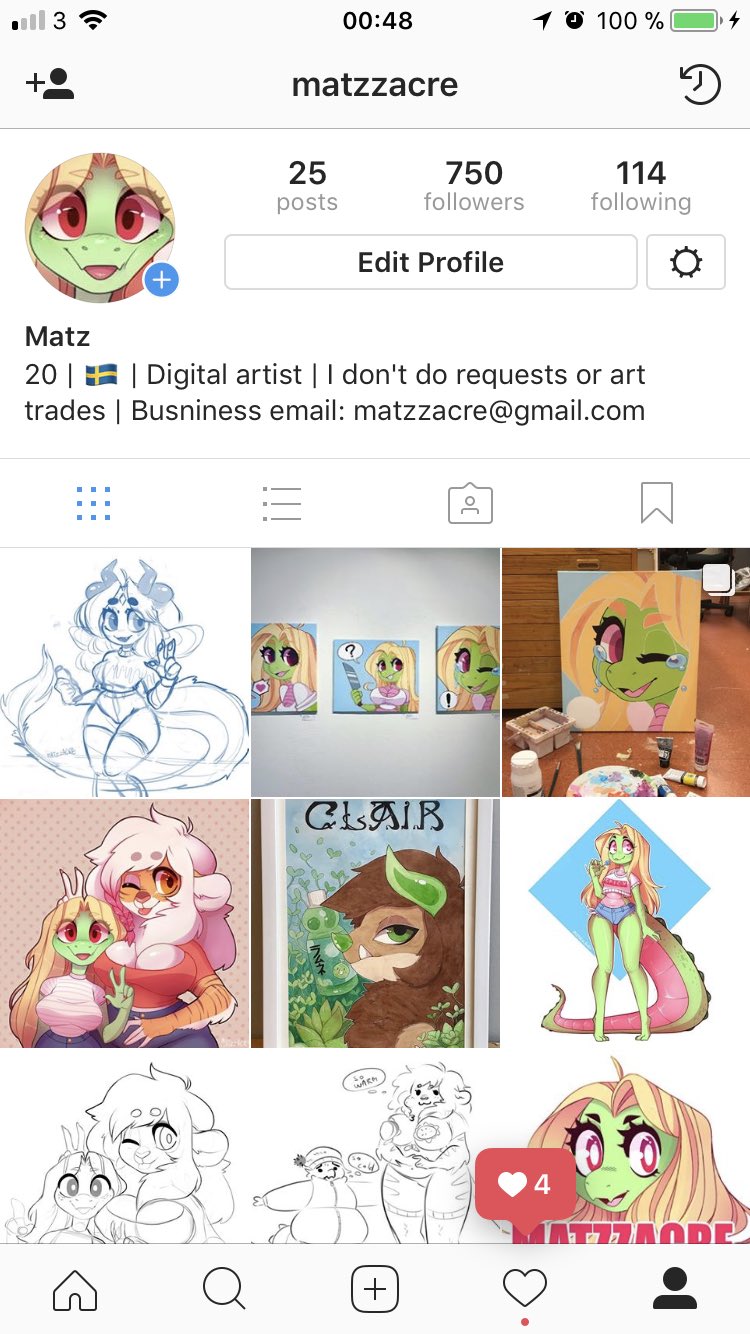Tap Edit Profile button
The height and width of the screenshot is (1334, 750).
click(430, 262)
